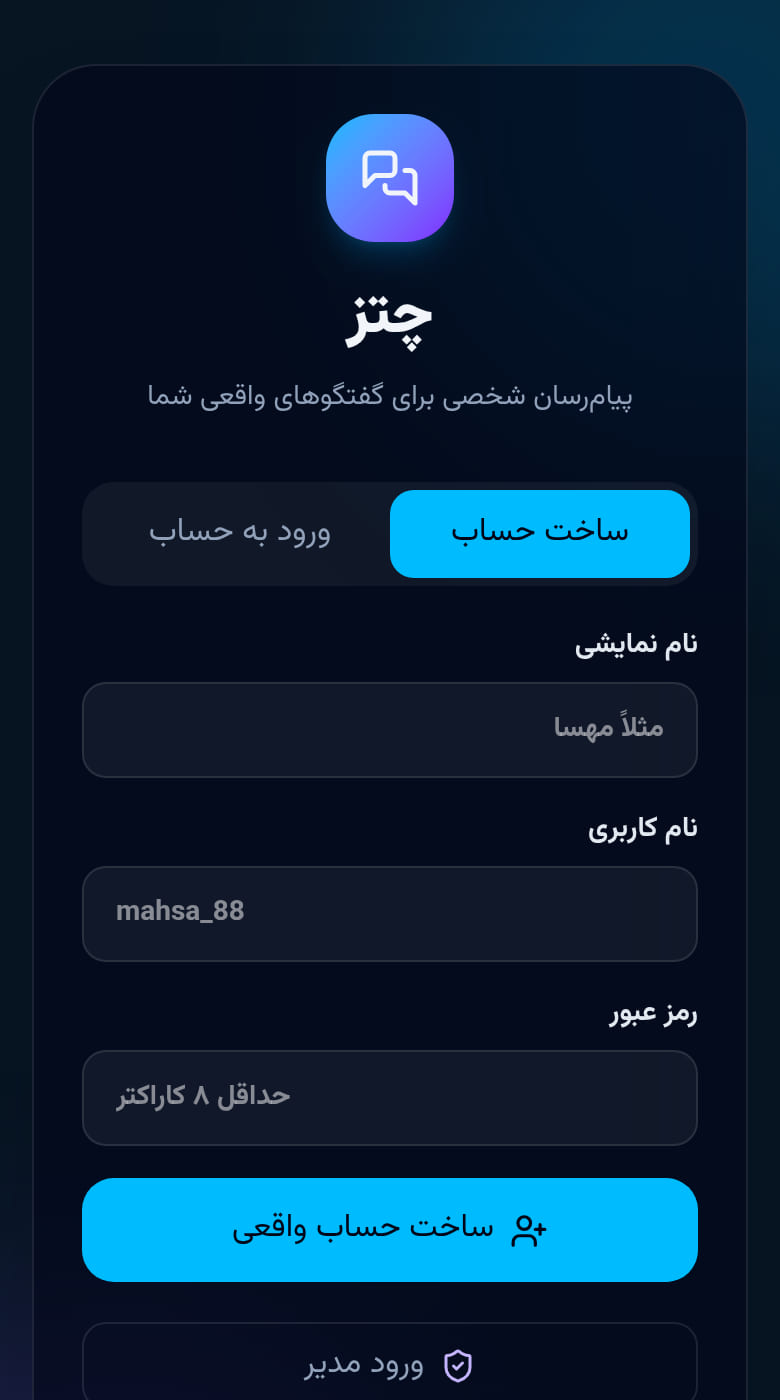
Task: Select the ساخت حساب tab
Action: point(540,533)
